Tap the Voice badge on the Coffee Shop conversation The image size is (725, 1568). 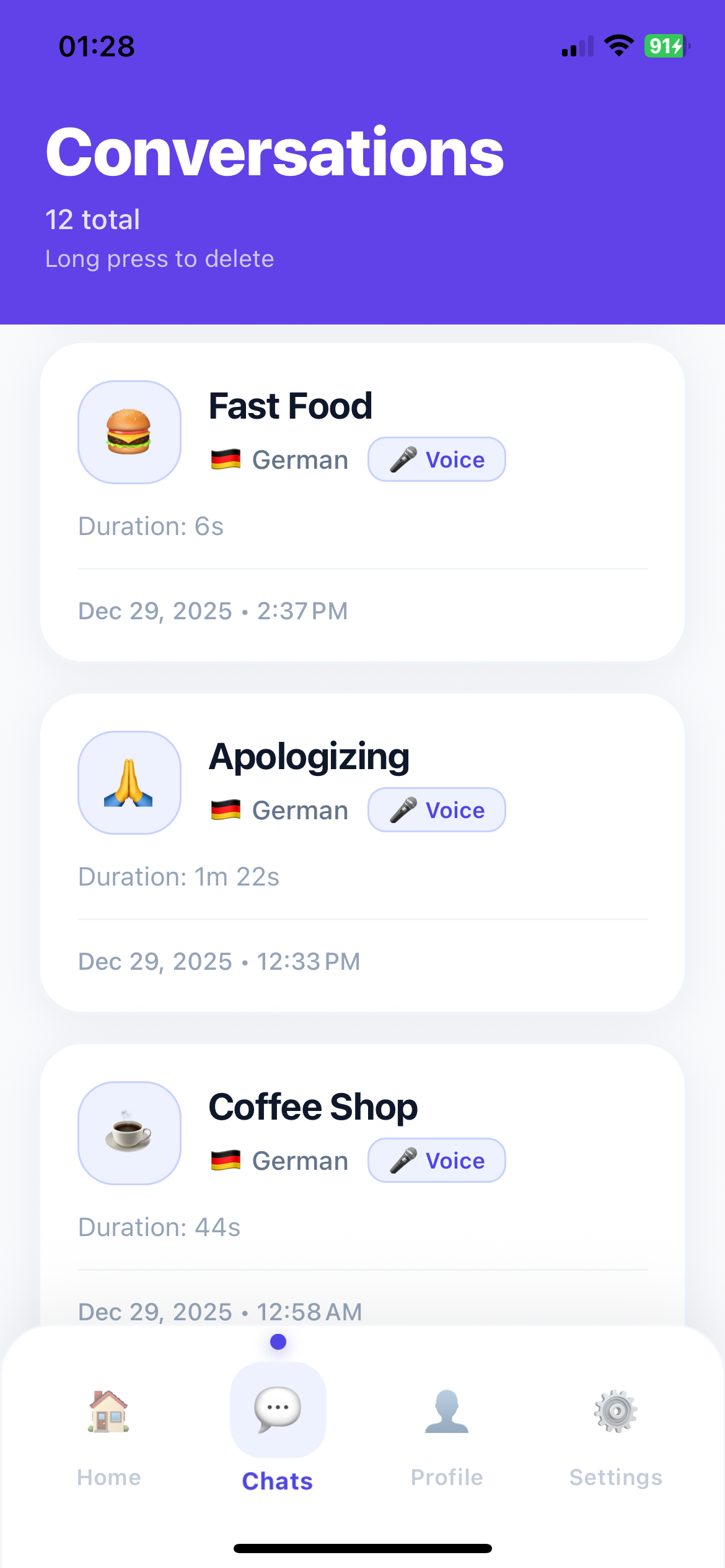coord(436,1160)
